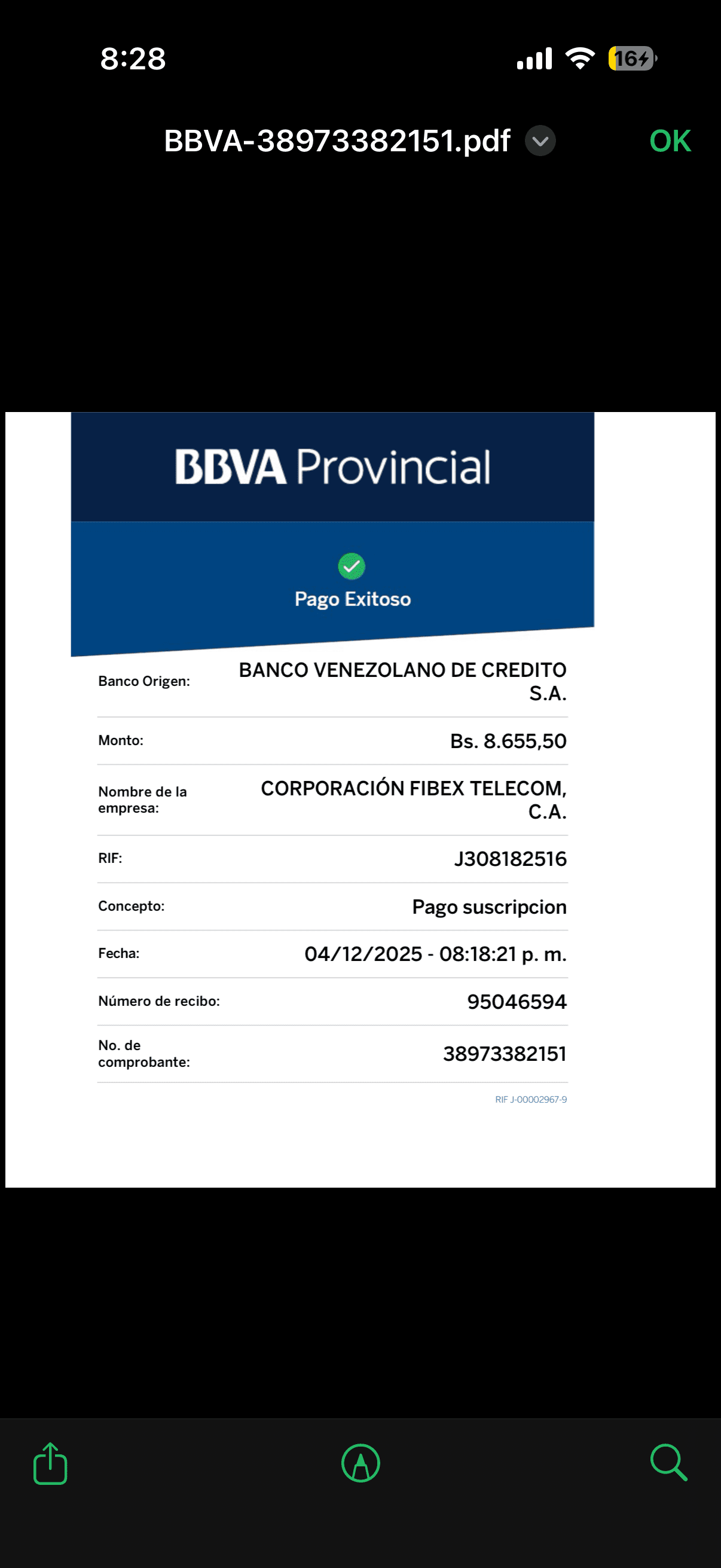721x1568 pixels.
Task: Search within the PDF document
Action: [668, 1462]
